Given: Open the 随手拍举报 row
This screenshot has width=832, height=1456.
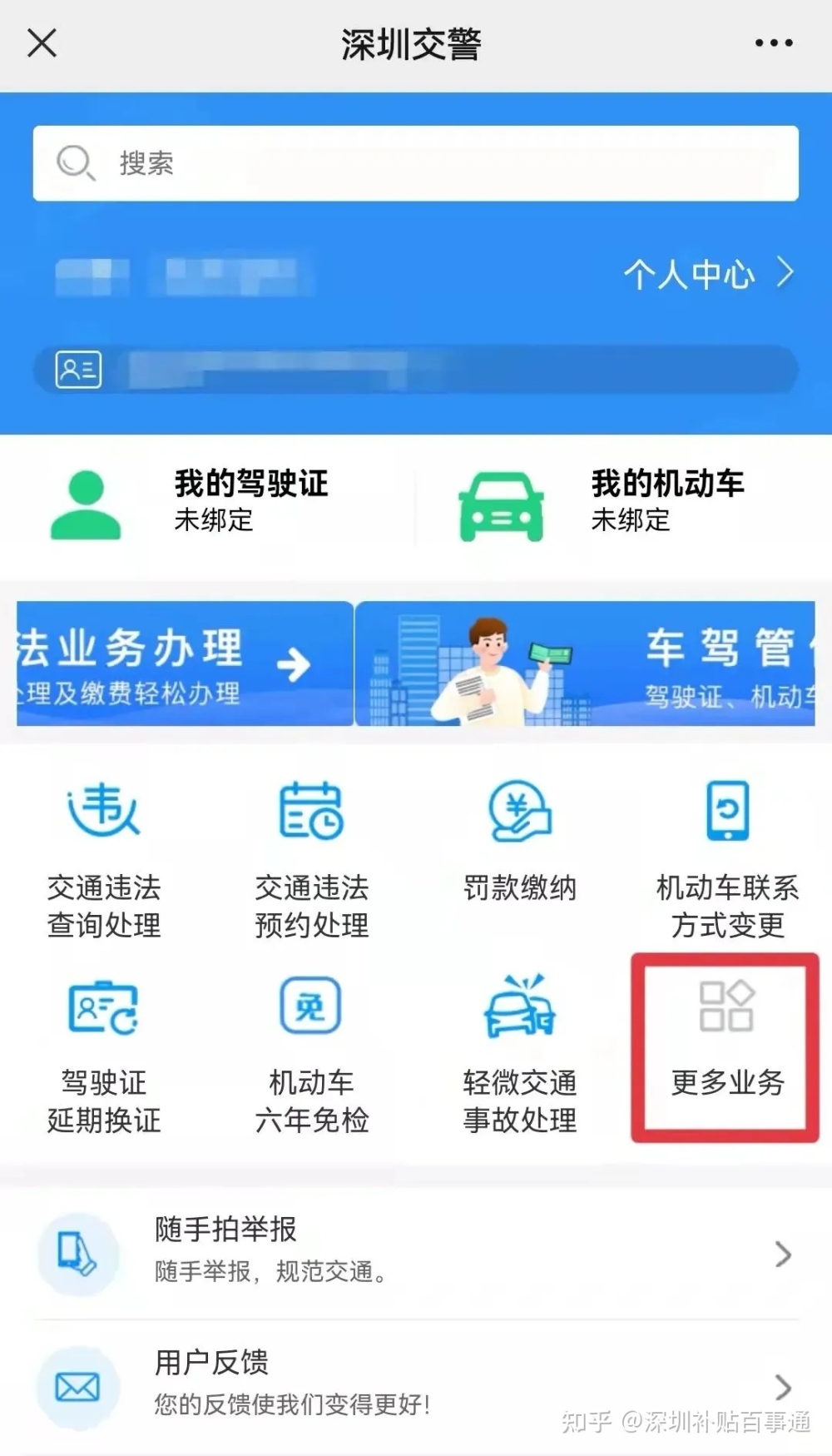Looking at the screenshot, I should (x=416, y=1253).
